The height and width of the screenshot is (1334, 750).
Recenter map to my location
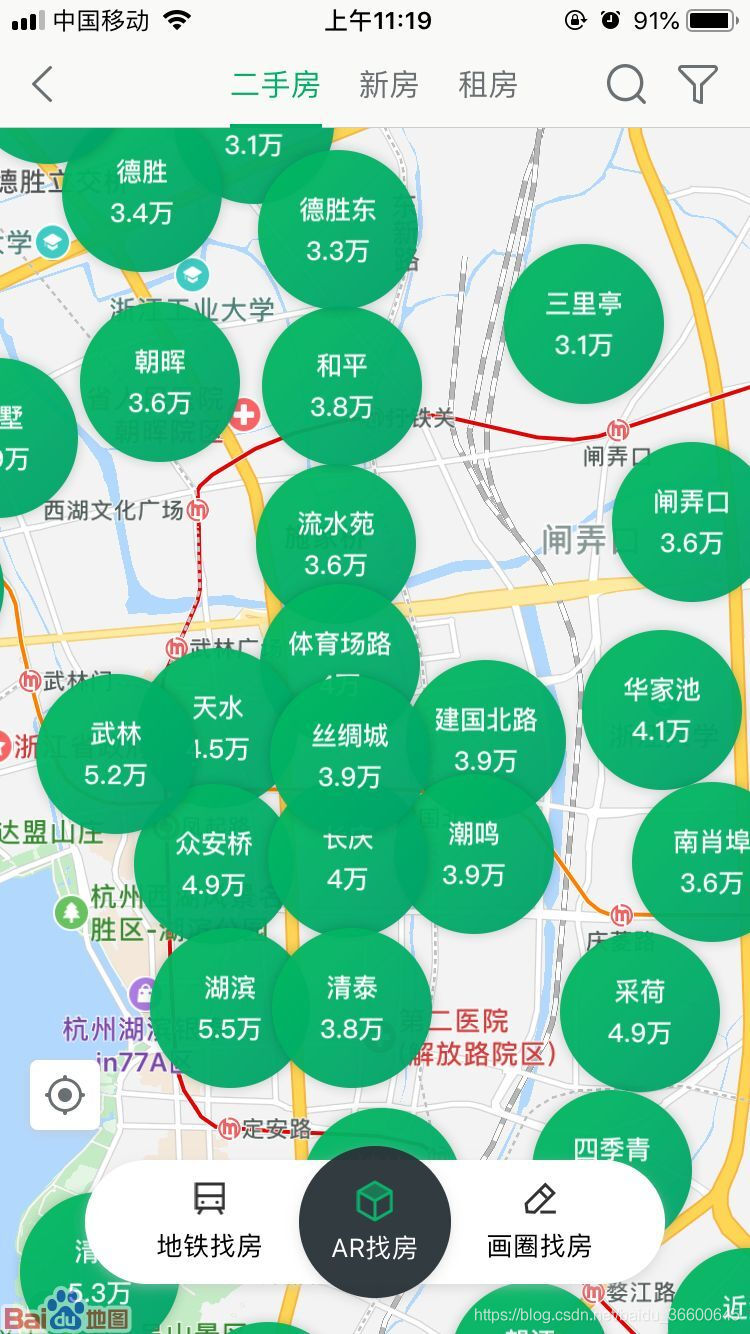pos(65,1095)
